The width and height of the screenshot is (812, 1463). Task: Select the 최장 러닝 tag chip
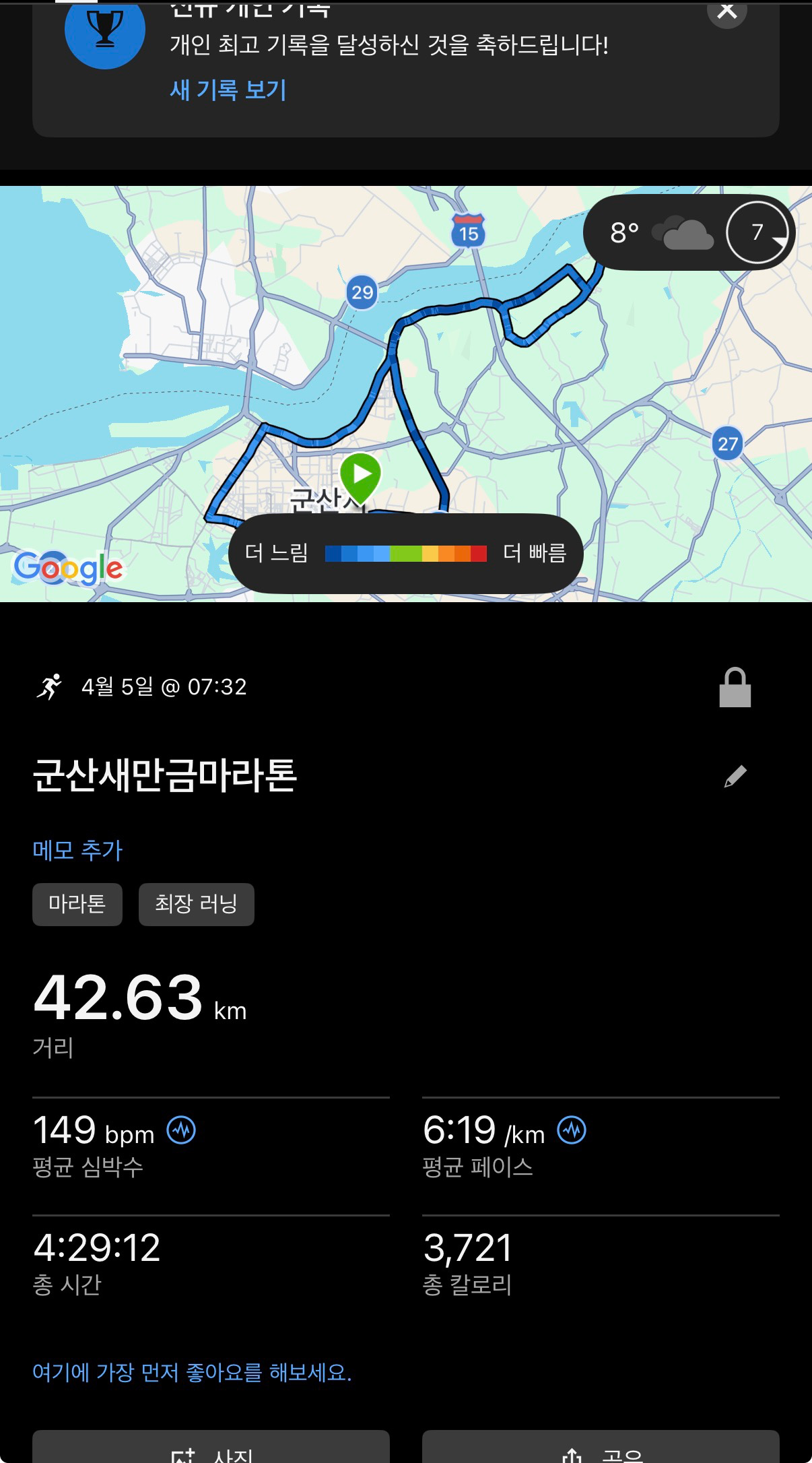coord(196,904)
